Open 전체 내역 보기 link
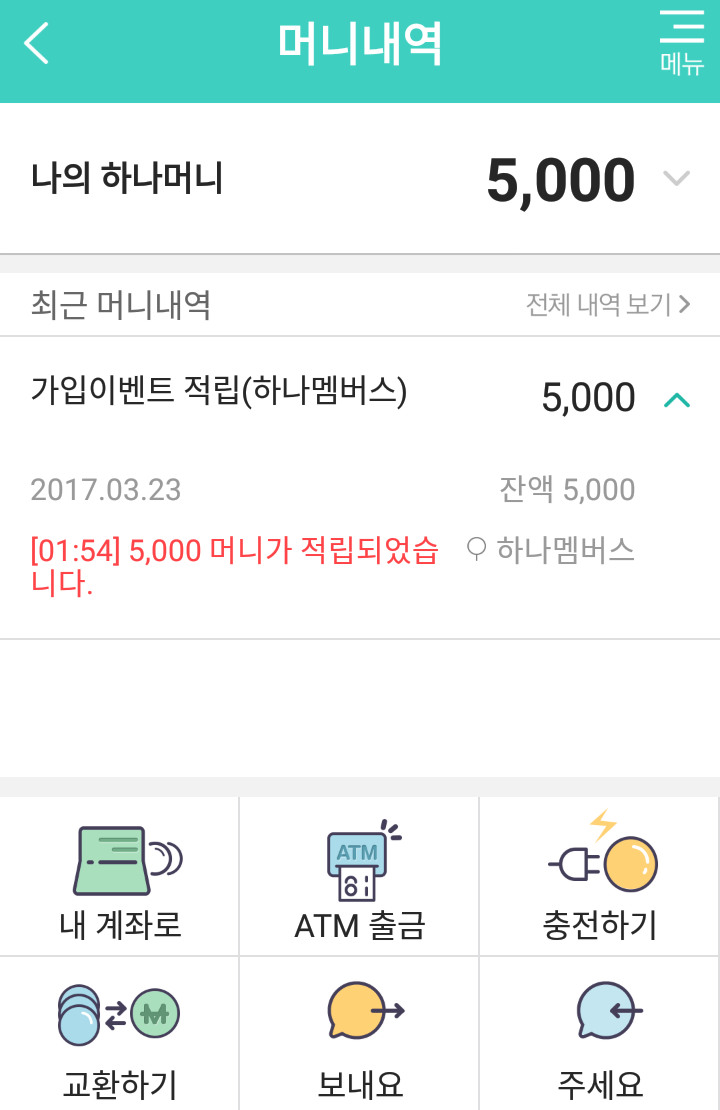Viewport: 720px width, 1110px height. 608,304
